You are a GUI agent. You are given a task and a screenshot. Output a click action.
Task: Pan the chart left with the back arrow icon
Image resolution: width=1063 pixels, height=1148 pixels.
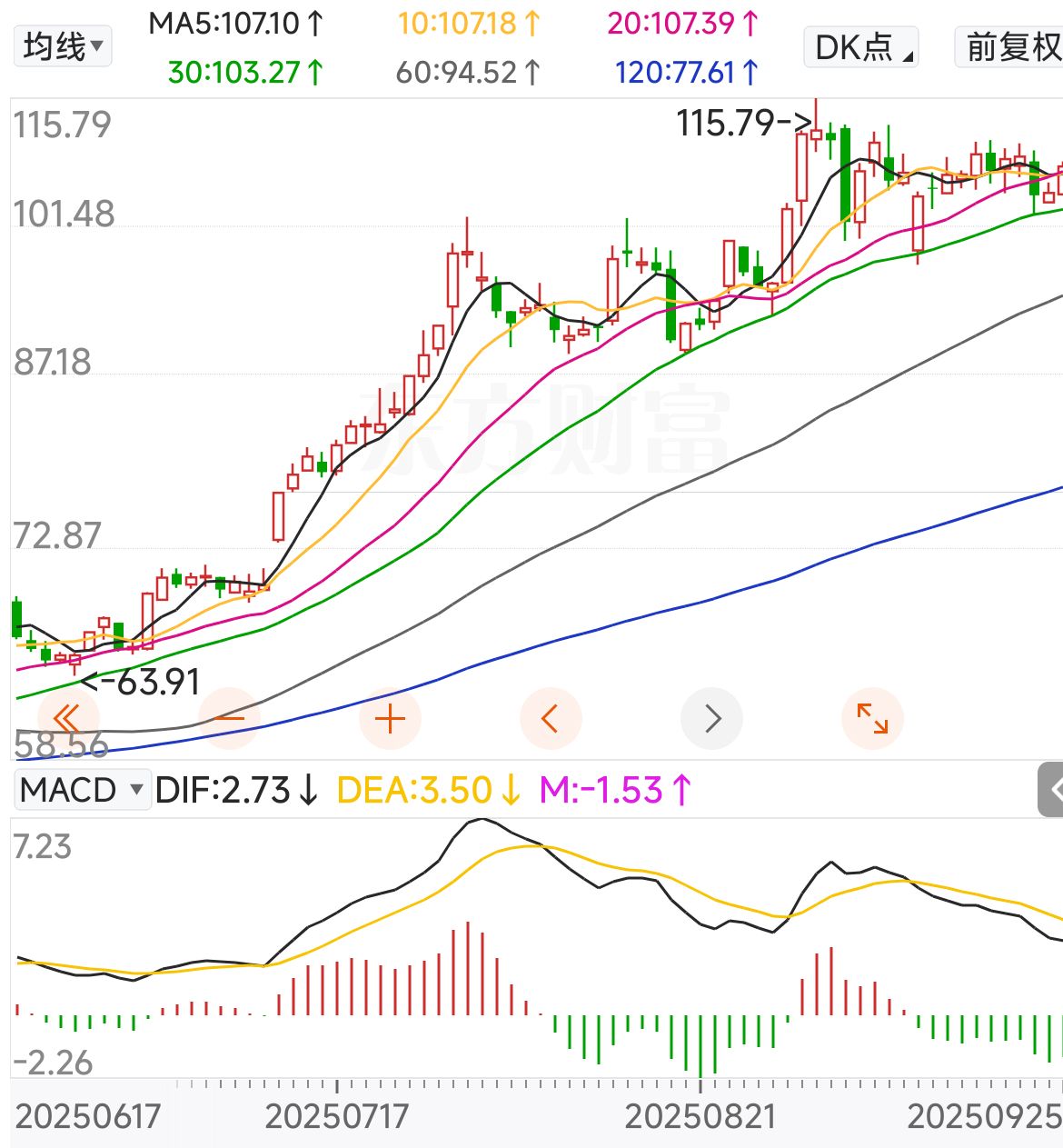pyautogui.click(x=551, y=718)
